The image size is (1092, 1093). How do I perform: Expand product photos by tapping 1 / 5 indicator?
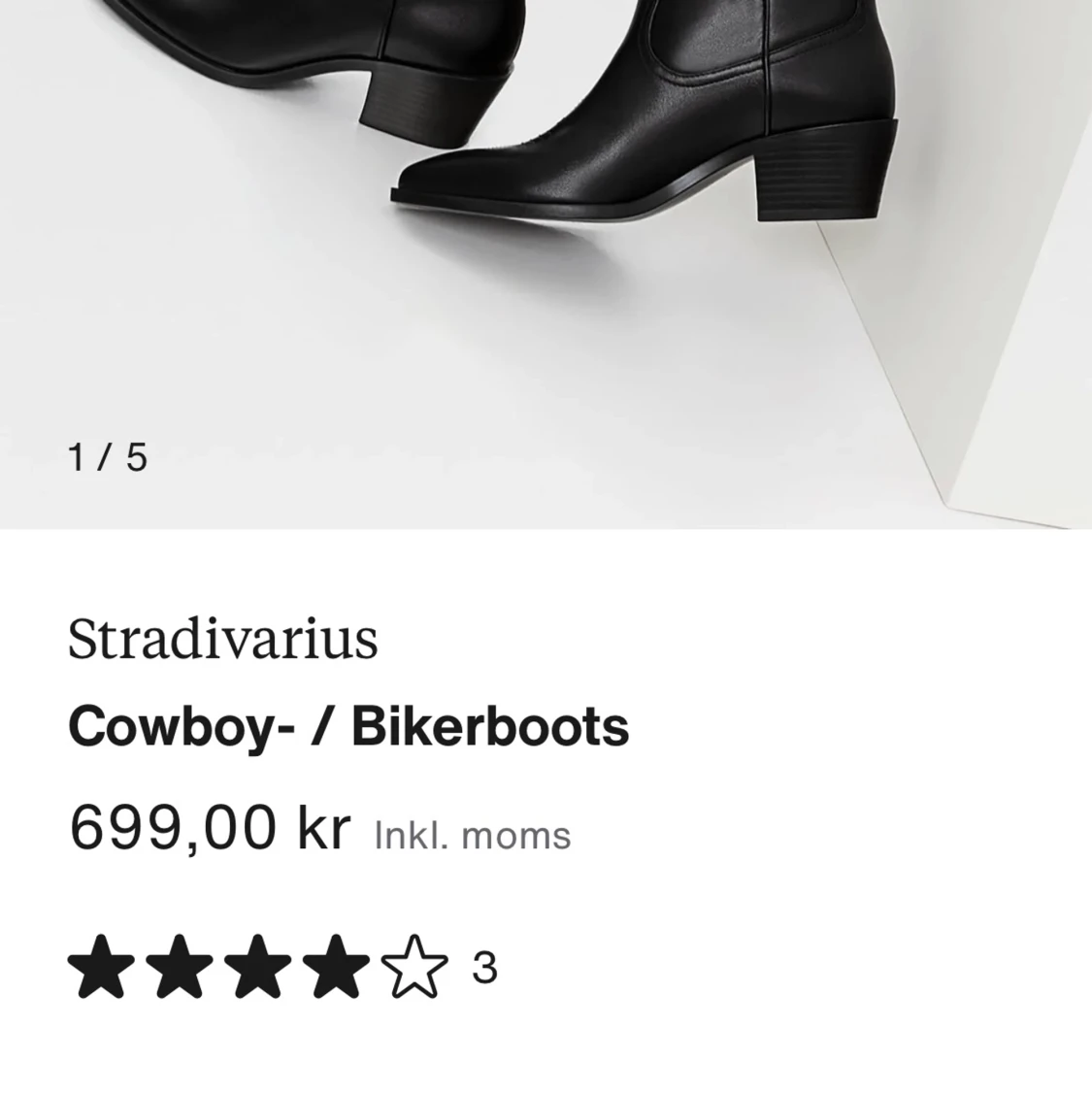[x=107, y=457]
